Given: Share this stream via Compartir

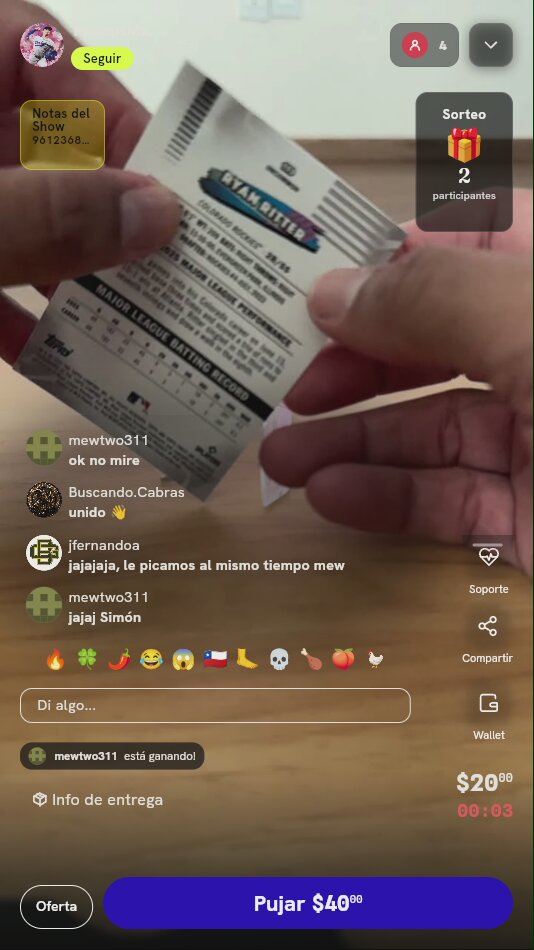Looking at the screenshot, I should [487, 640].
